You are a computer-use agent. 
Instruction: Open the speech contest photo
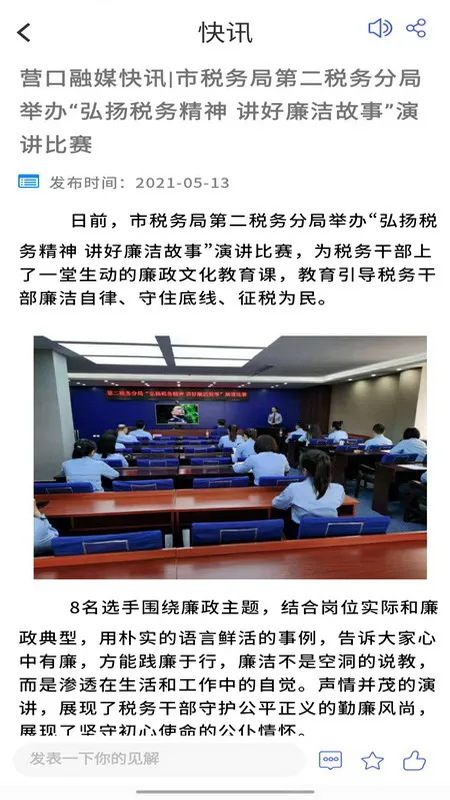[x=230, y=457]
